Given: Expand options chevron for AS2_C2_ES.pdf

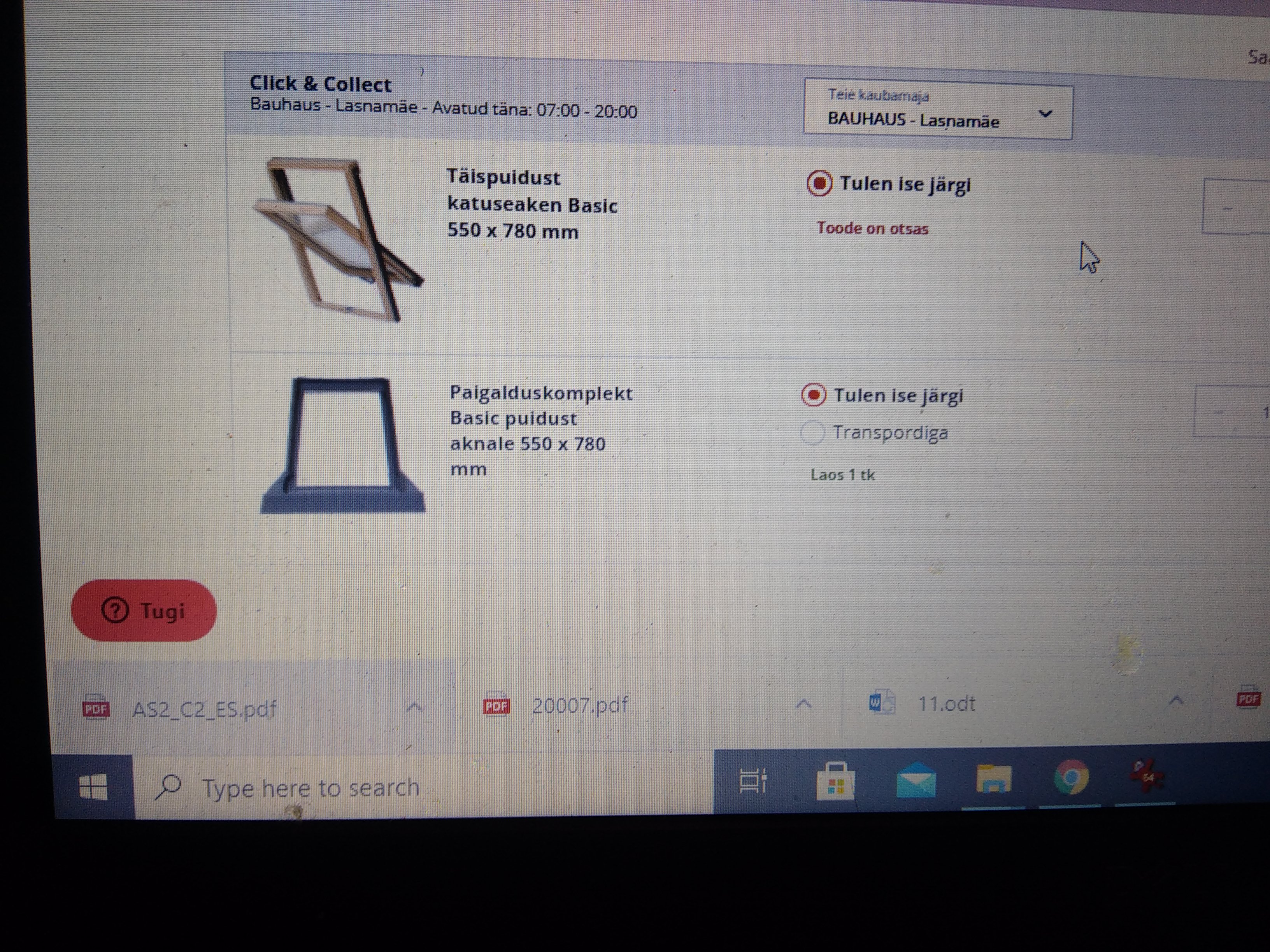Looking at the screenshot, I should coord(414,707).
